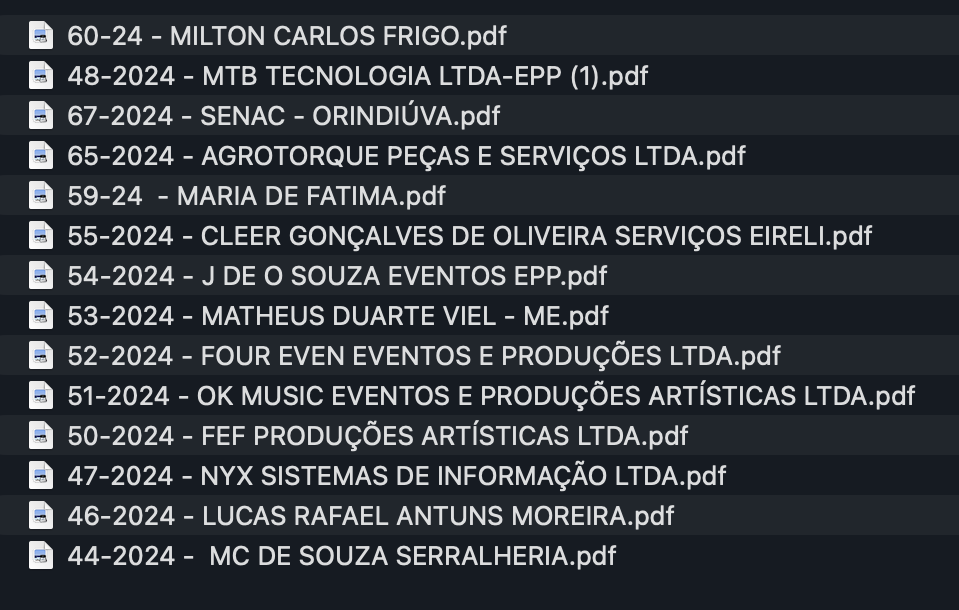Select the 67-2024 SENAC - ORINDIÚVA pdf
Image resolution: width=959 pixels, height=610 pixels.
point(283,116)
